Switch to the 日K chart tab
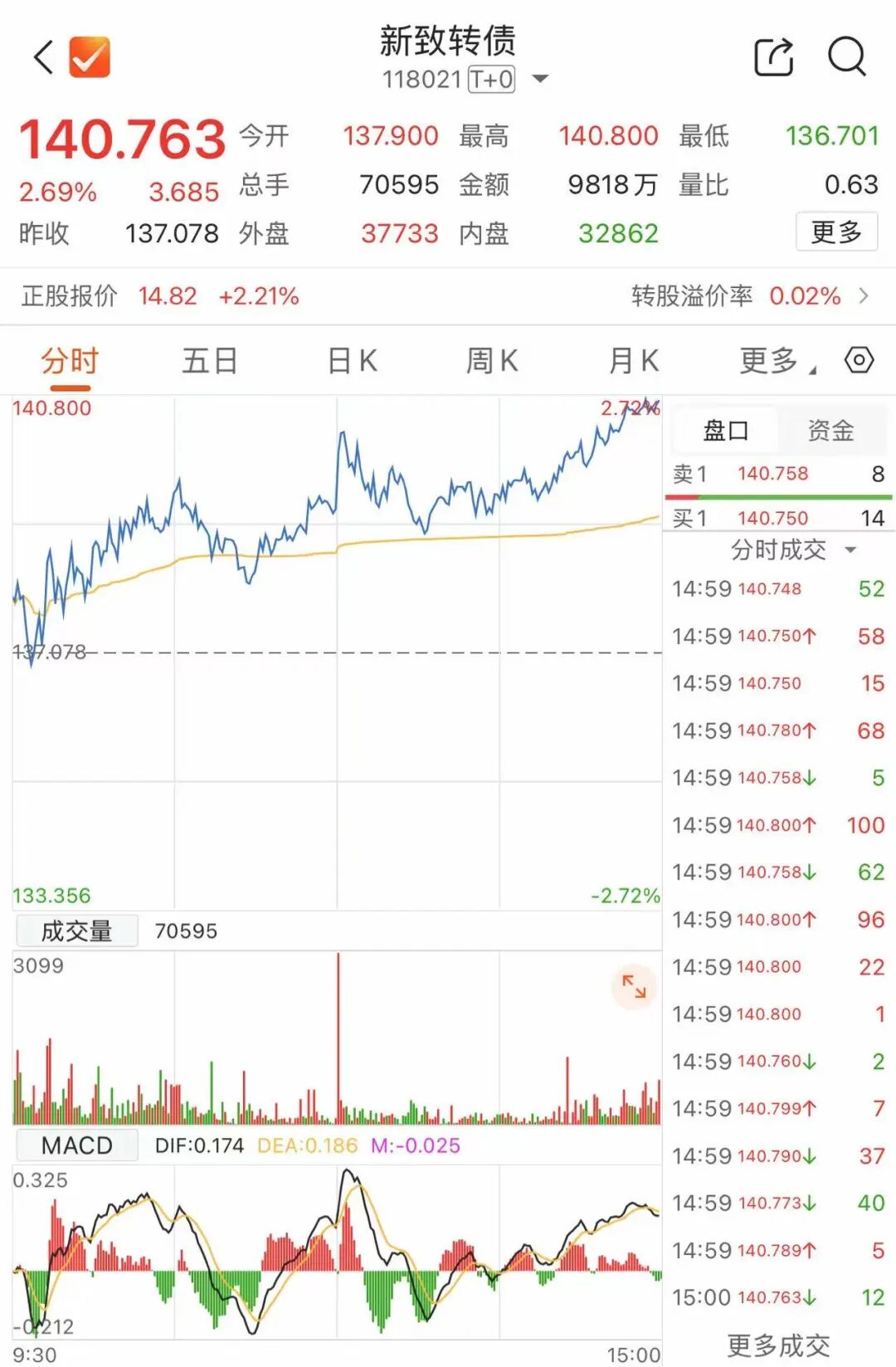896x1367 pixels. click(x=352, y=362)
